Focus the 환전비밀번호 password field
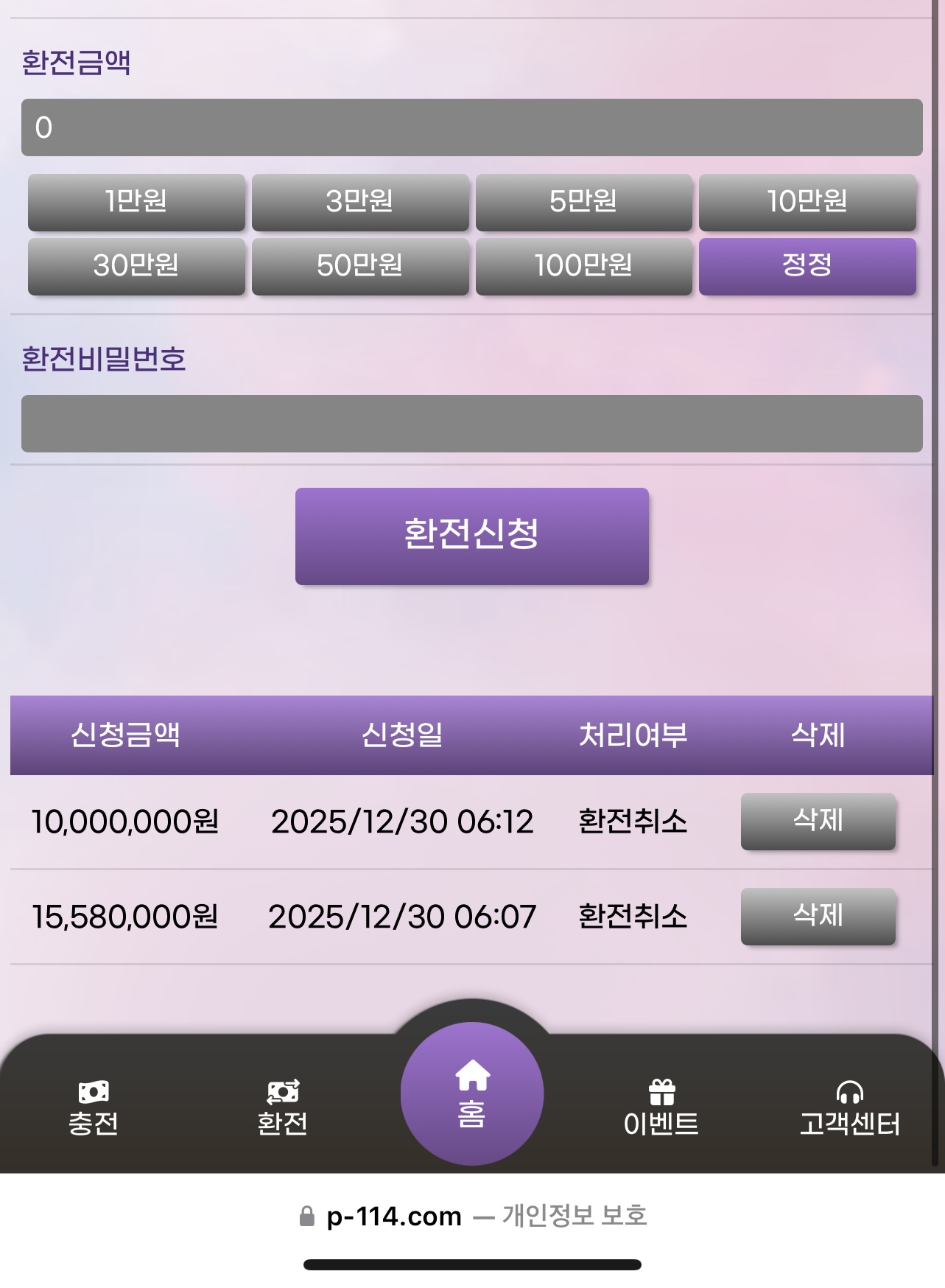Image resolution: width=945 pixels, height=1288 pixels. (471, 424)
